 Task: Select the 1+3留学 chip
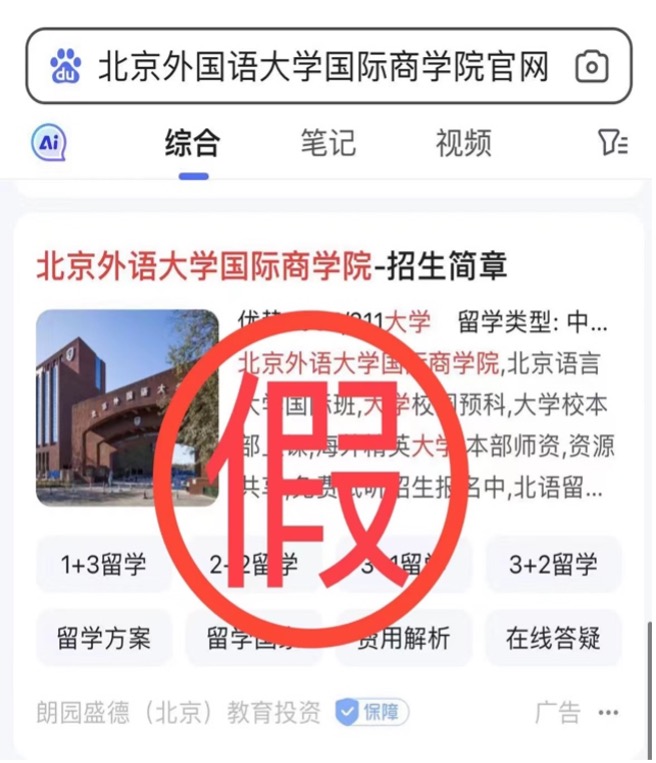104,564
